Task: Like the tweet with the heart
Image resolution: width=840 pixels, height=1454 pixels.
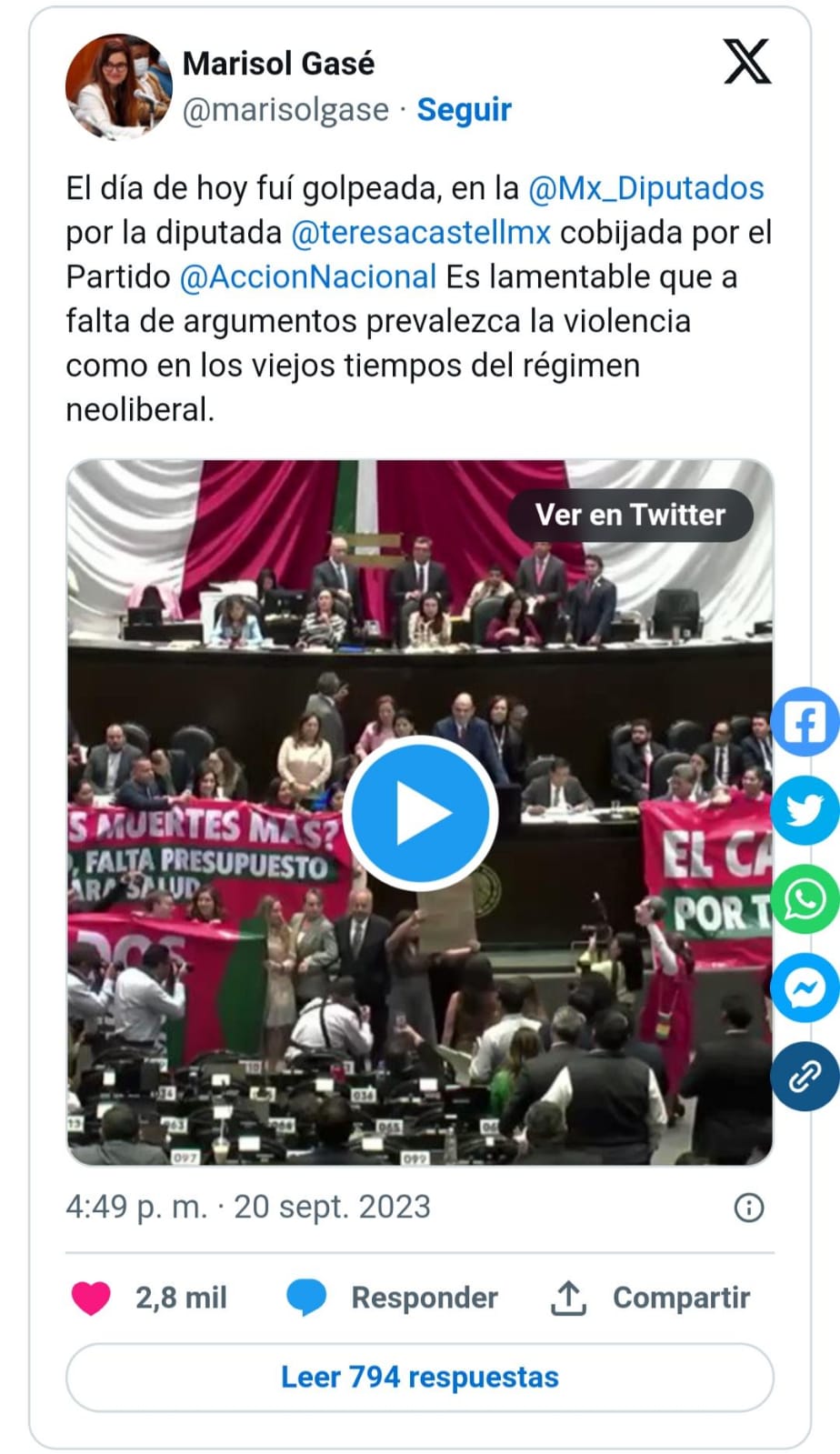Action: [91, 1298]
